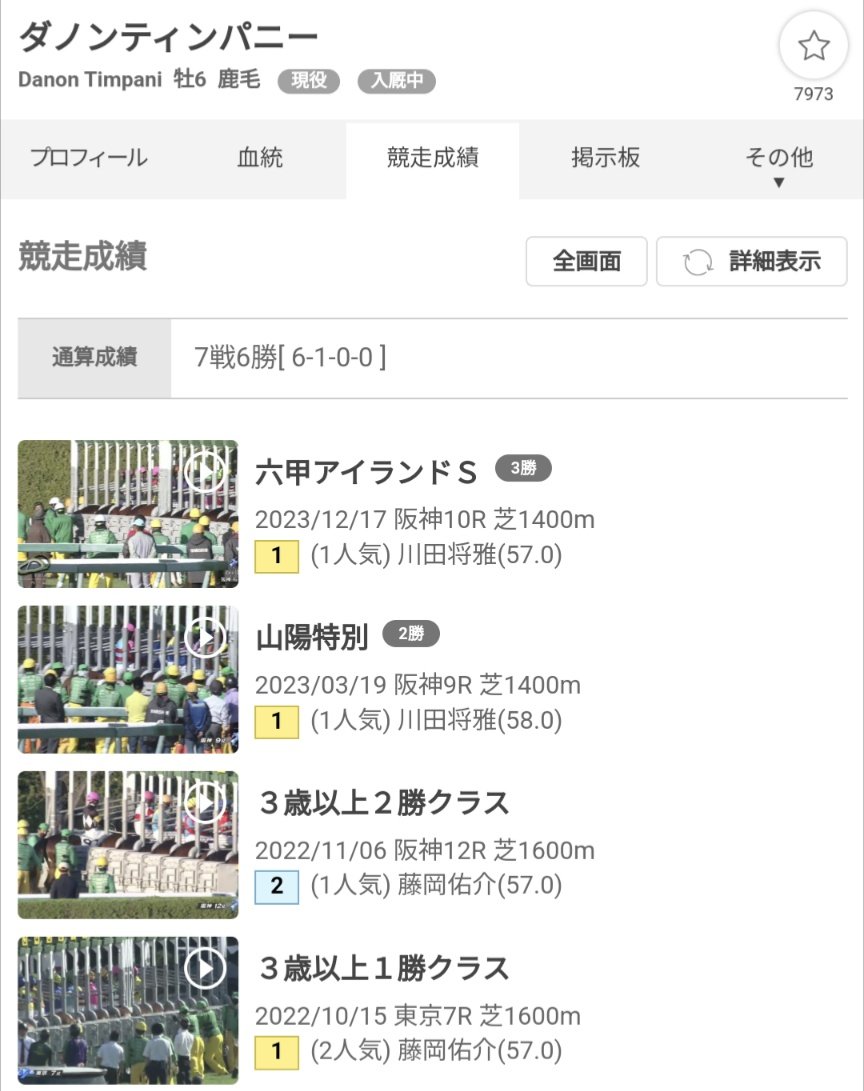Viewport: 864px width, 1091px height.
Task: View the 3歳以上1勝クラス race details
Action: pyautogui.click(x=383, y=968)
